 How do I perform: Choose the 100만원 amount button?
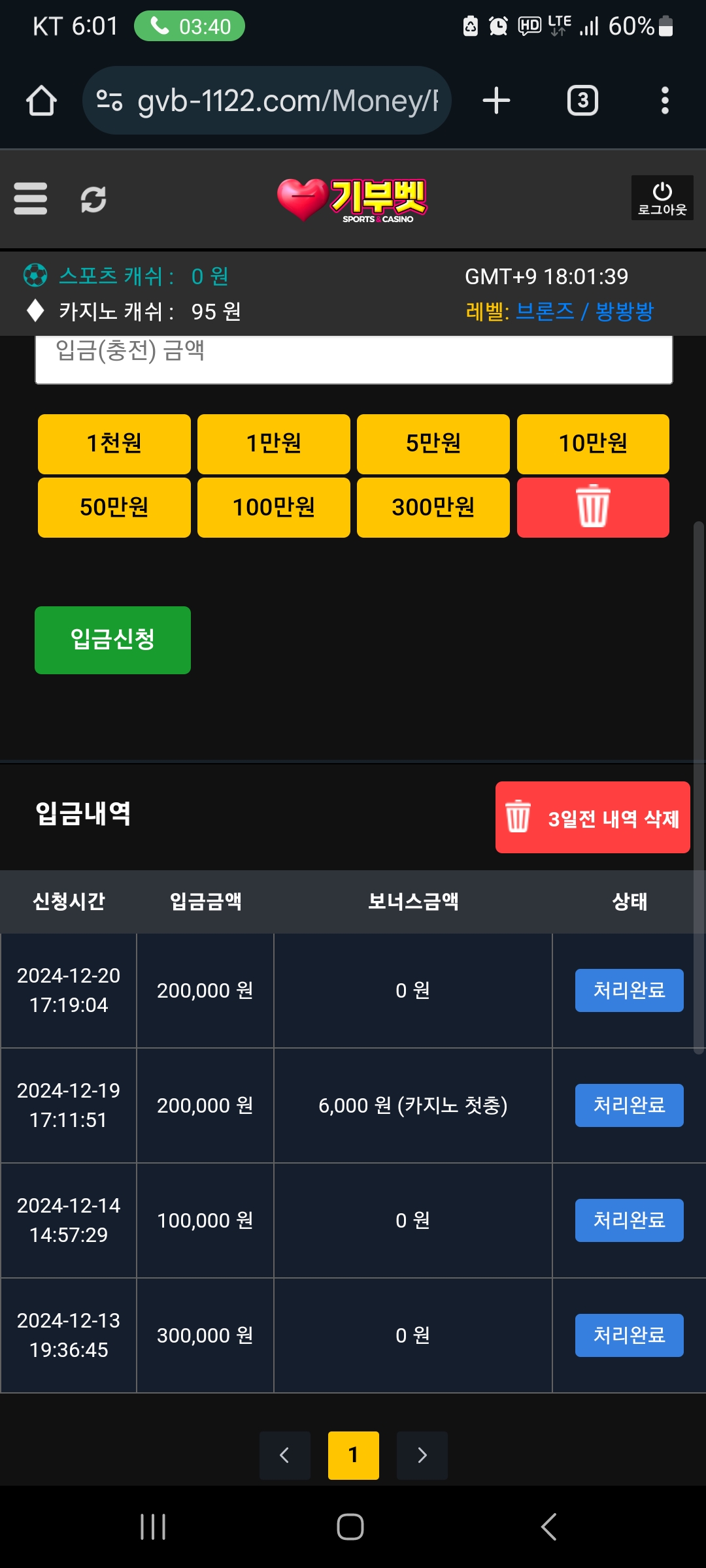(x=274, y=508)
